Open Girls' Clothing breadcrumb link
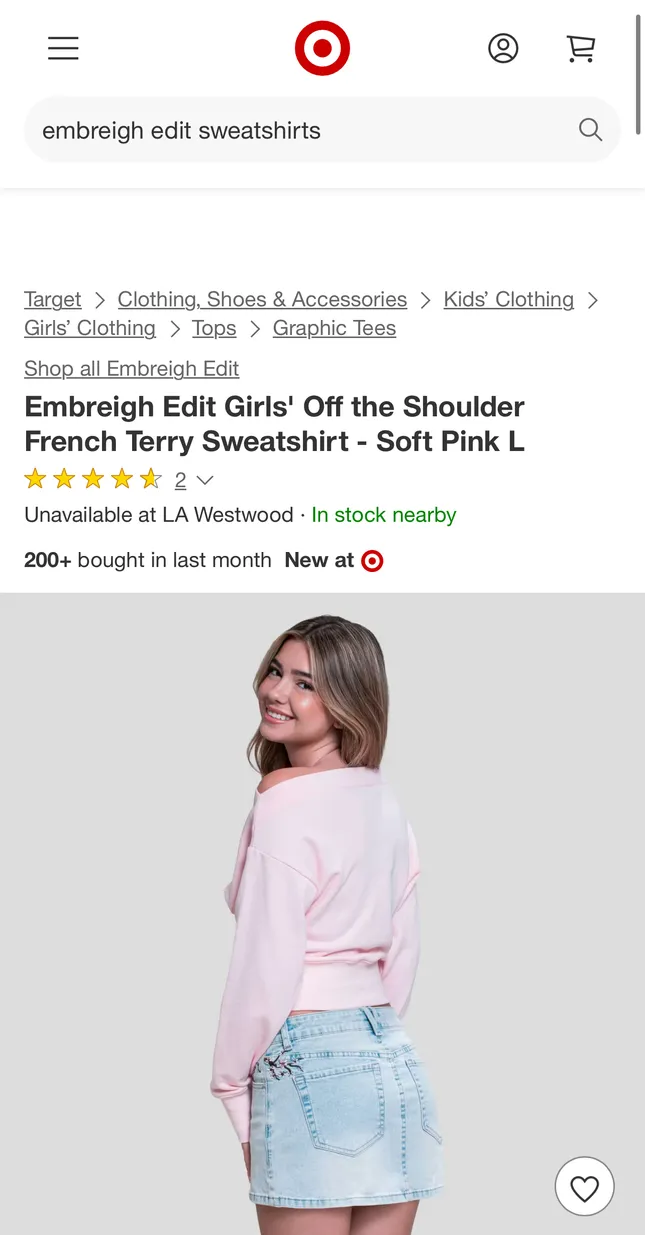645x1235 pixels. (90, 328)
